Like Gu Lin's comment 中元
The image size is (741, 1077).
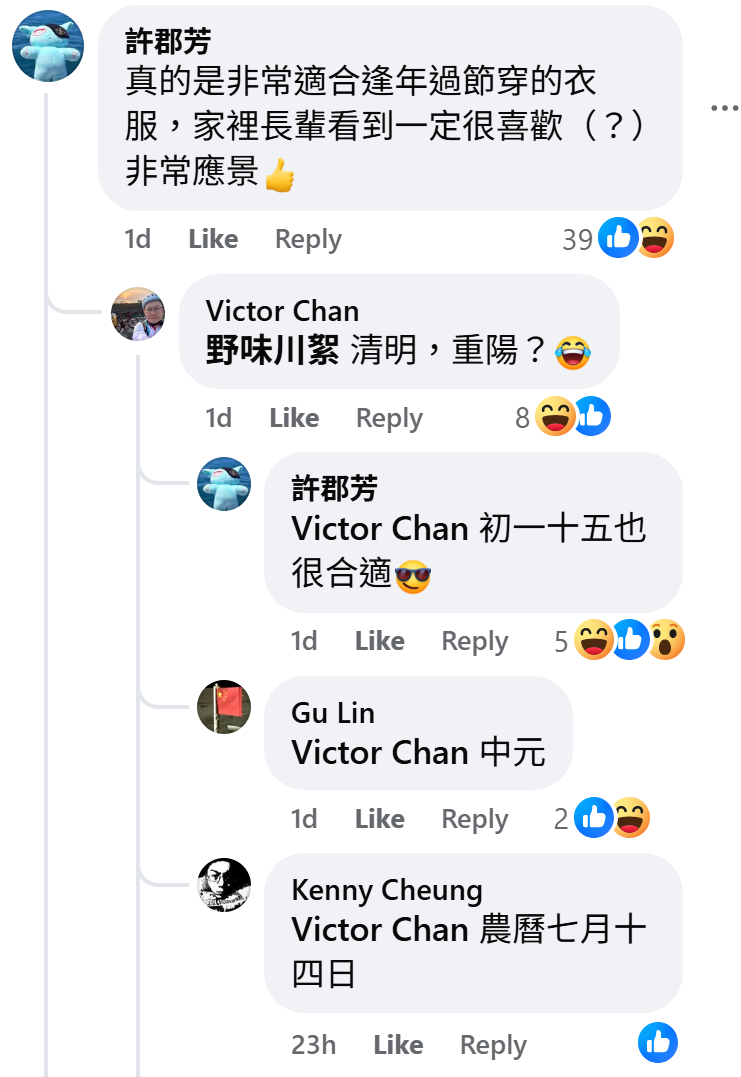(x=380, y=819)
